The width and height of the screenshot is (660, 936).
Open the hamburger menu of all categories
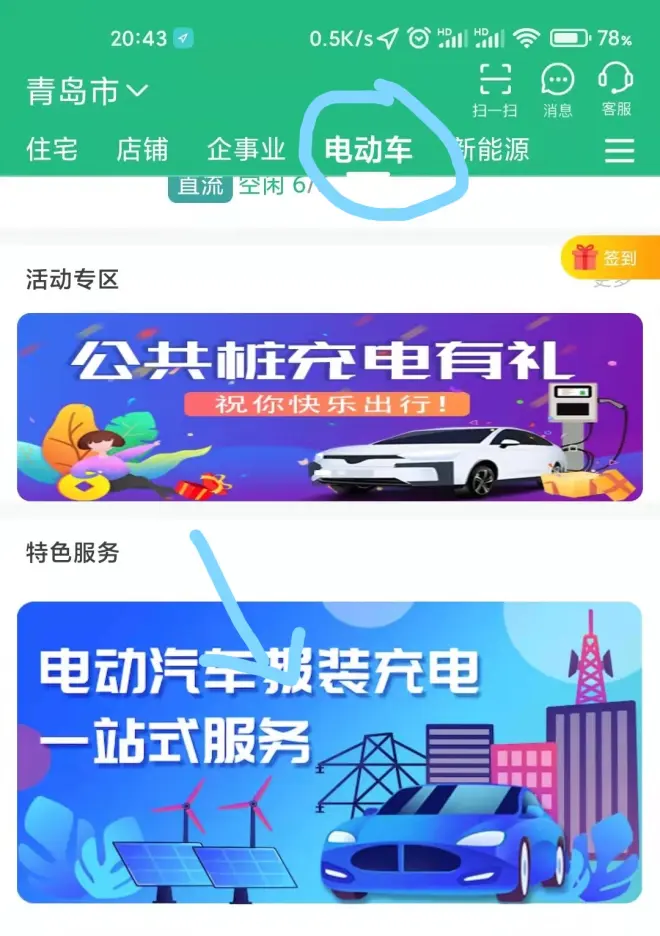(x=620, y=150)
